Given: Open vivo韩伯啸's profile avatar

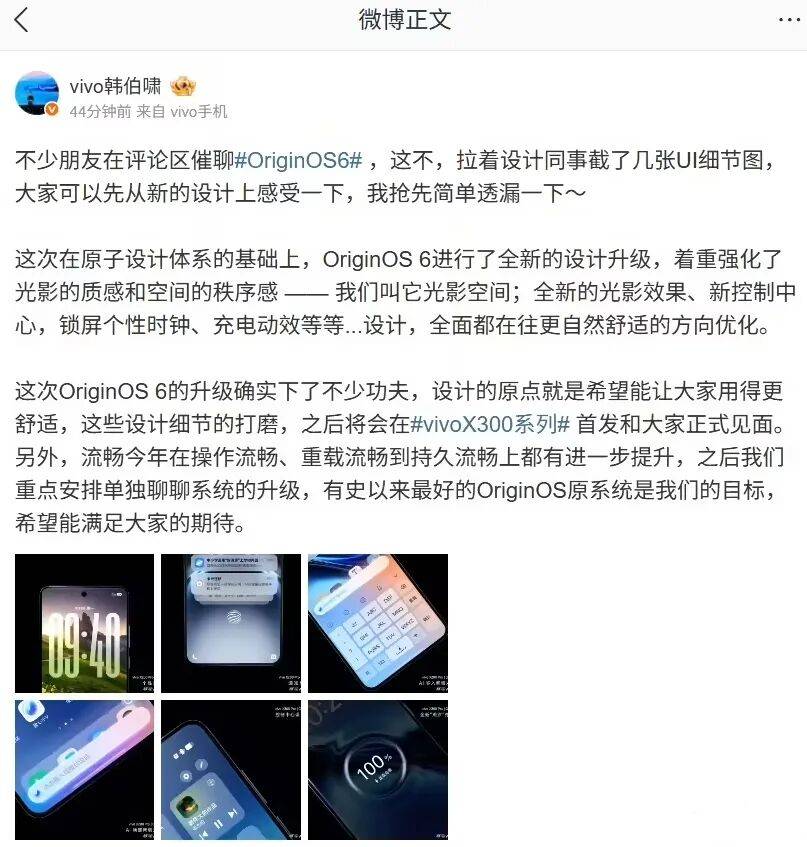Looking at the screenshot, I should click(37, 94).
